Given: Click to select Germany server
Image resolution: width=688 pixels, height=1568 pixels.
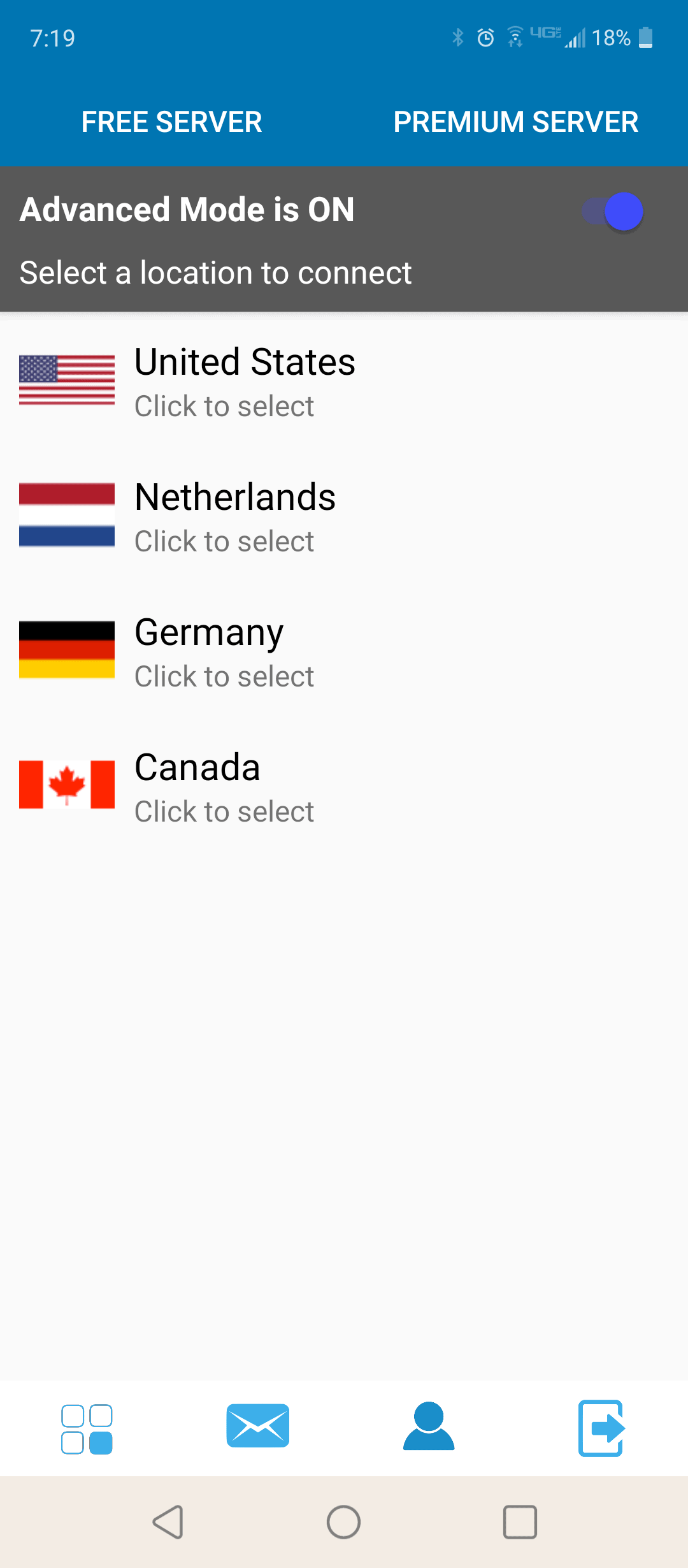Looking at the screenshot, I should pyautogui.click(x=224, y=676).
